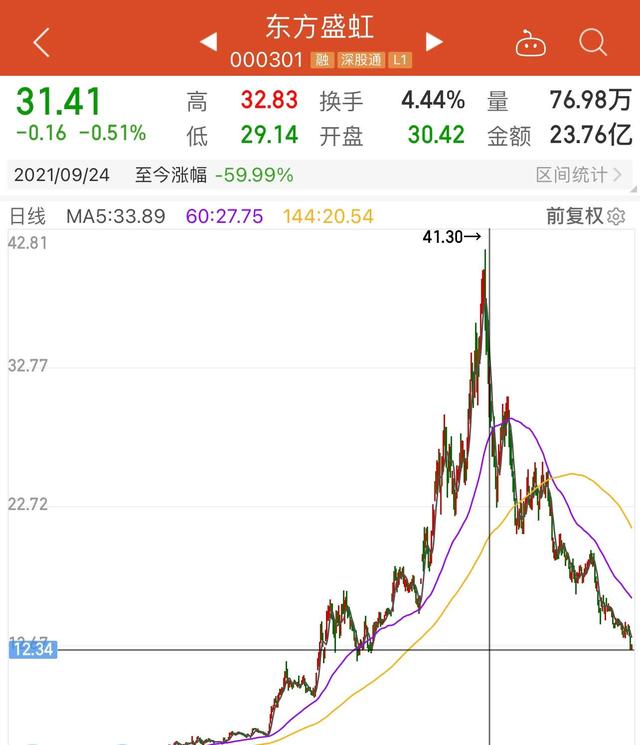640x745 pixels.
Task: Open the robot assistant icon
Action: pos(531,43)
